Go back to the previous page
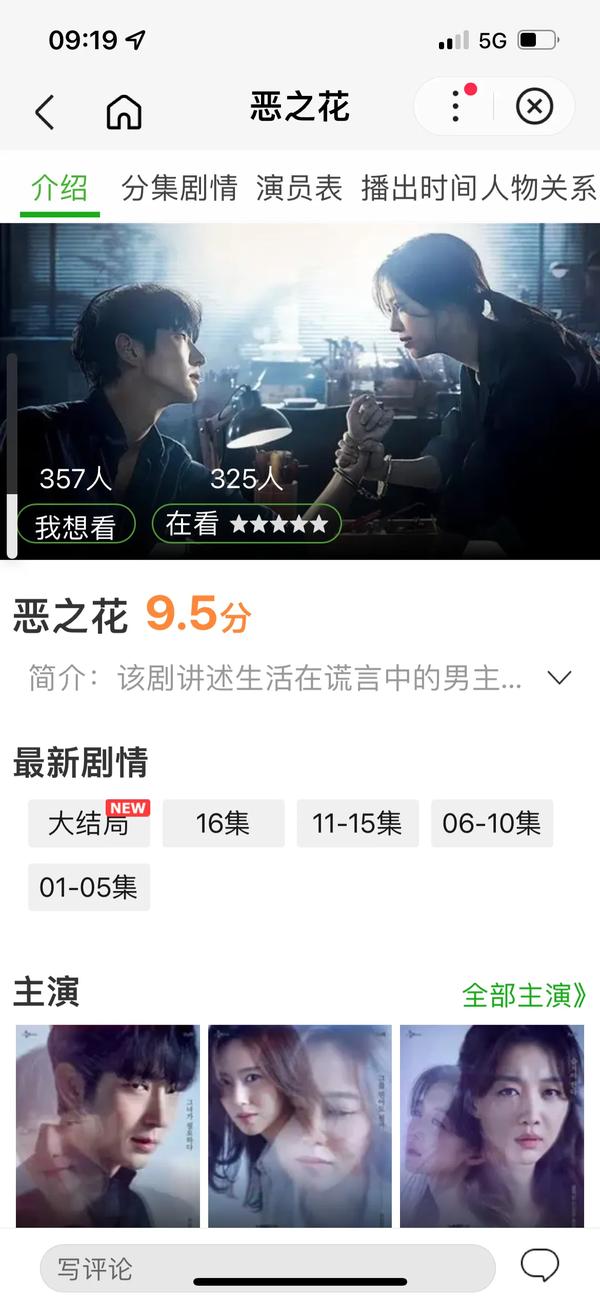 coord(44,111)
